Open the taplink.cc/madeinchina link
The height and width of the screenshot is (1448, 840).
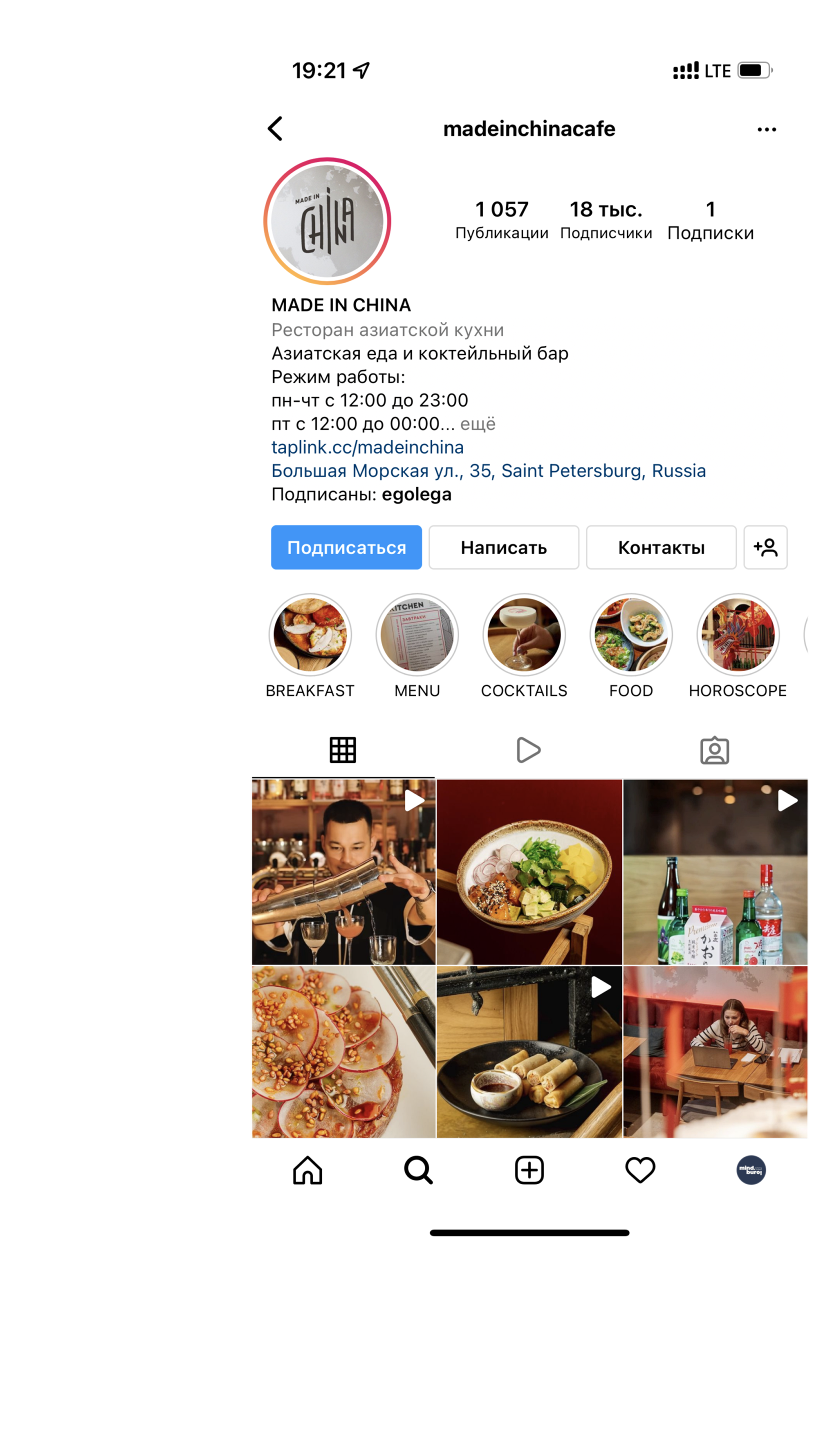[367, 447]
